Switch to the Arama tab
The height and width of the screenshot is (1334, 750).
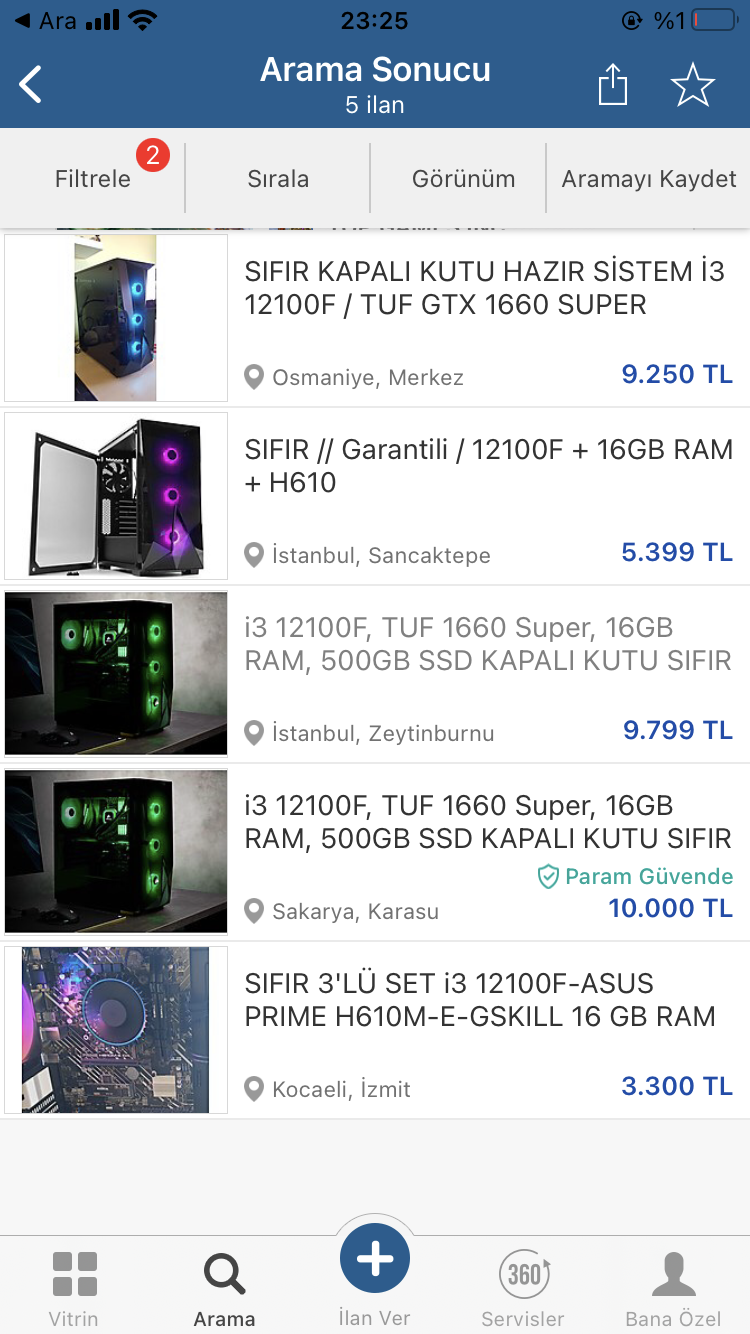(224, 1288)
